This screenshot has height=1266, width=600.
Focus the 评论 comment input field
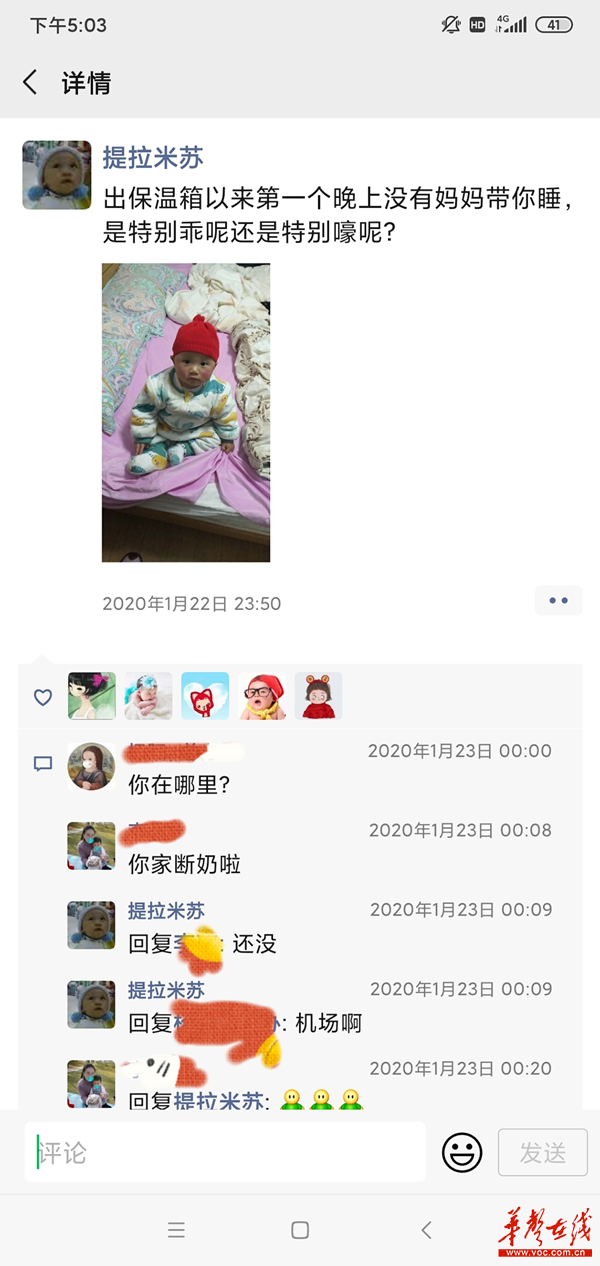[x=225, y=1152]
